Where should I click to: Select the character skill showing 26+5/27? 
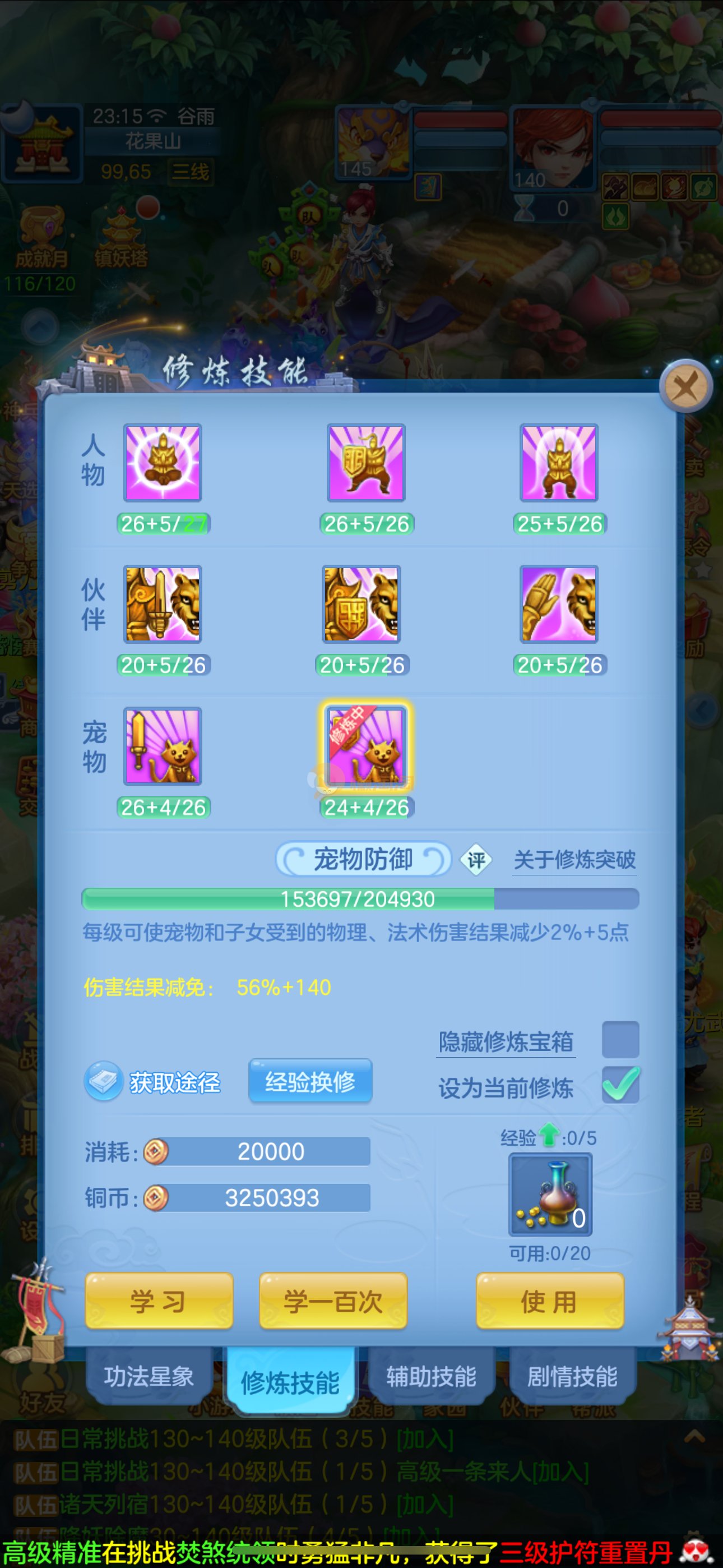163,463
